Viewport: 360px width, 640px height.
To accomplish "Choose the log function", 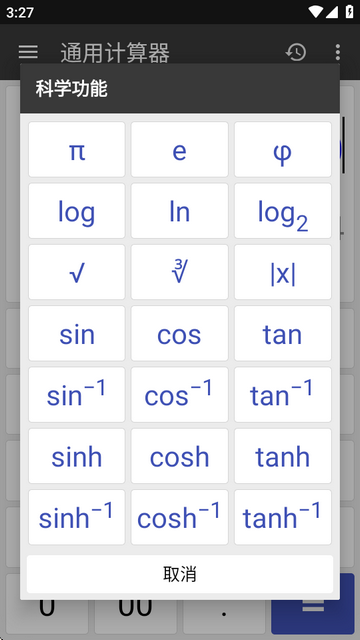I will 77,211.
